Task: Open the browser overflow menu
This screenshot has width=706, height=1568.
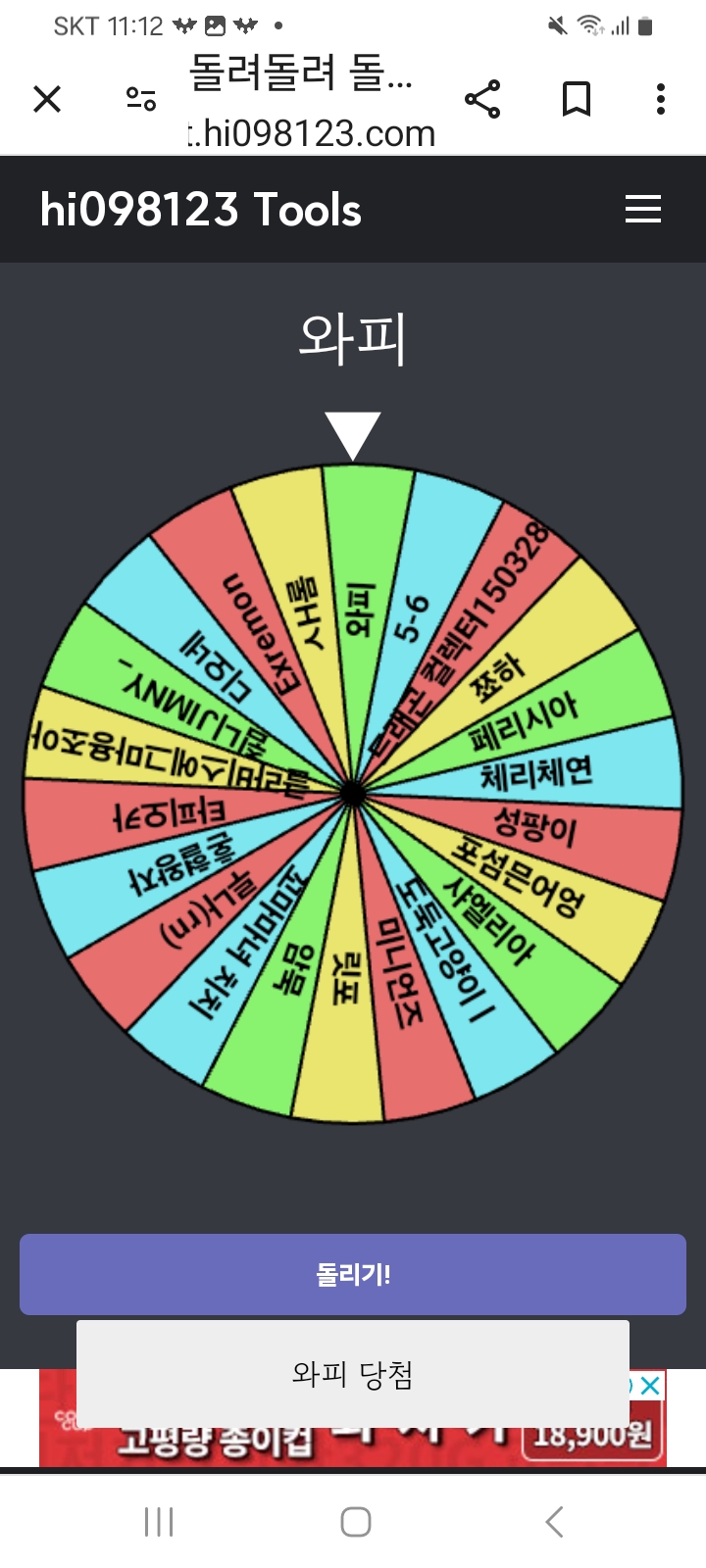Action: coord(661,99)
